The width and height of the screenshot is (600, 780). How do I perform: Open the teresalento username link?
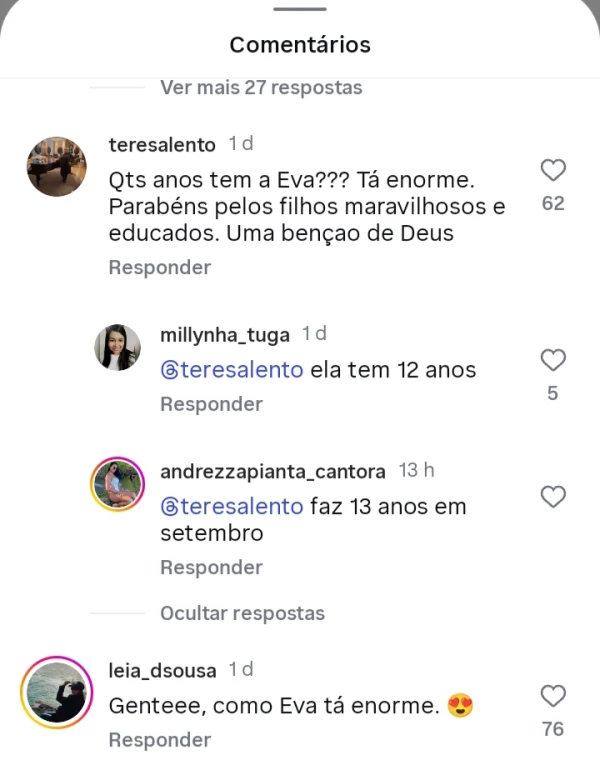[162, 144]
